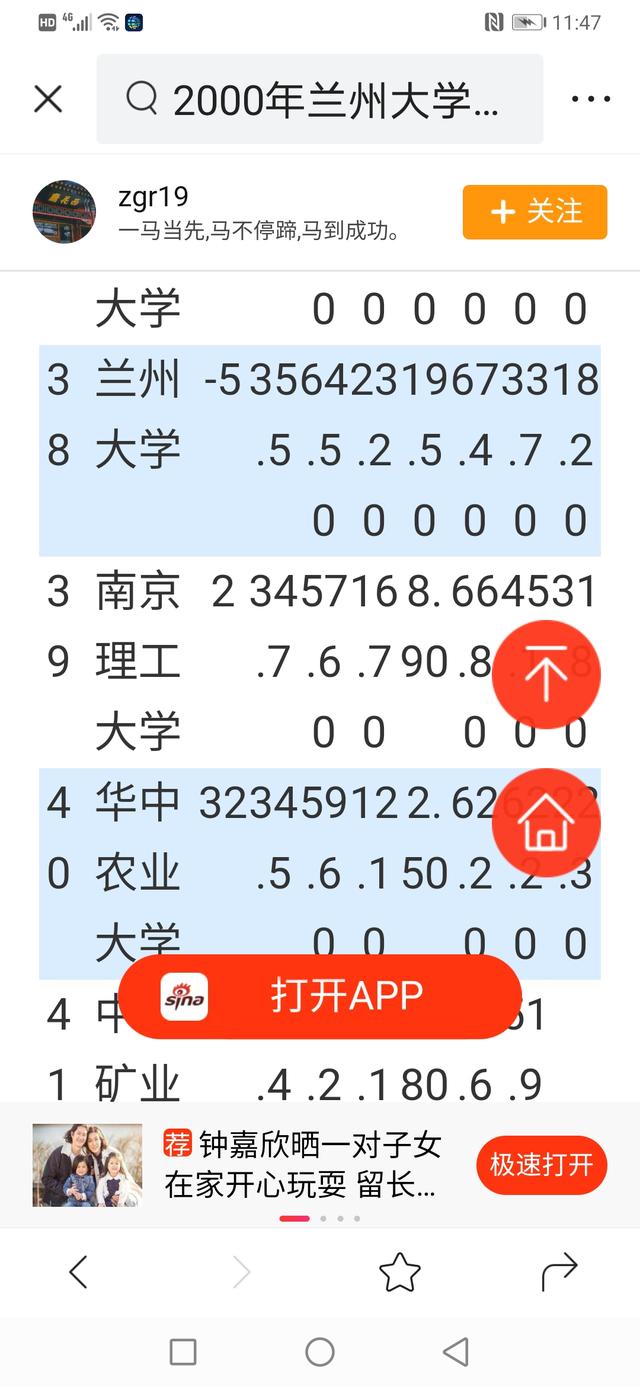Follow zgr19 with the 关注 button

pos(535,212)
